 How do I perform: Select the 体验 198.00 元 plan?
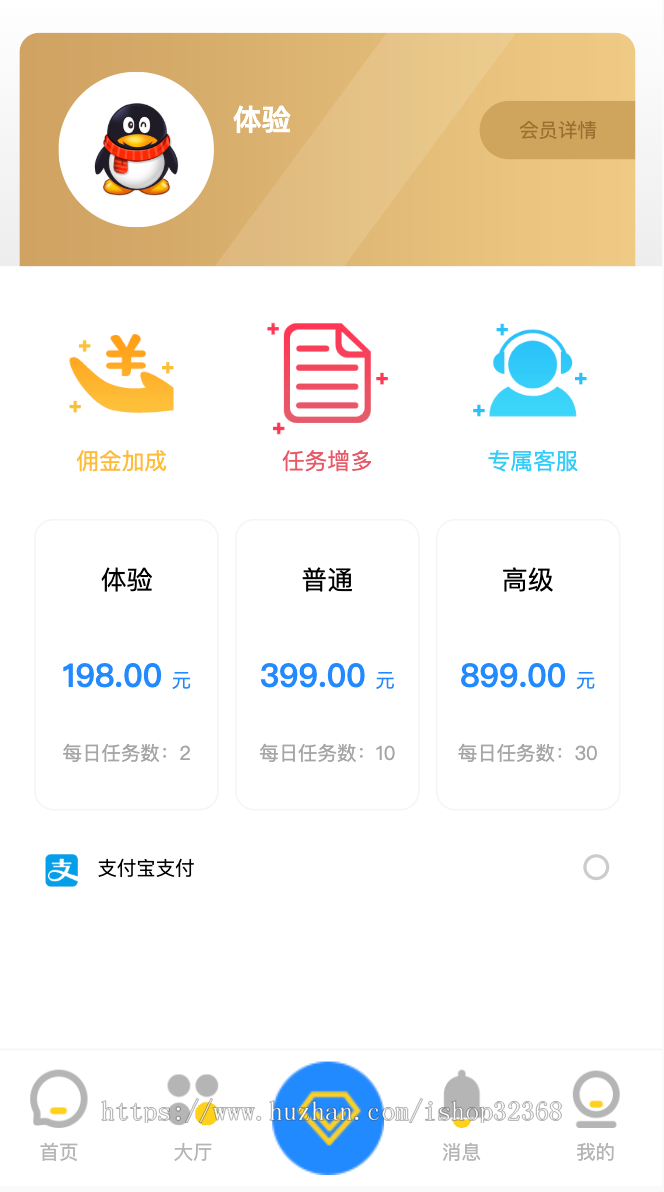pyautogui.click(x=127, y=664)
